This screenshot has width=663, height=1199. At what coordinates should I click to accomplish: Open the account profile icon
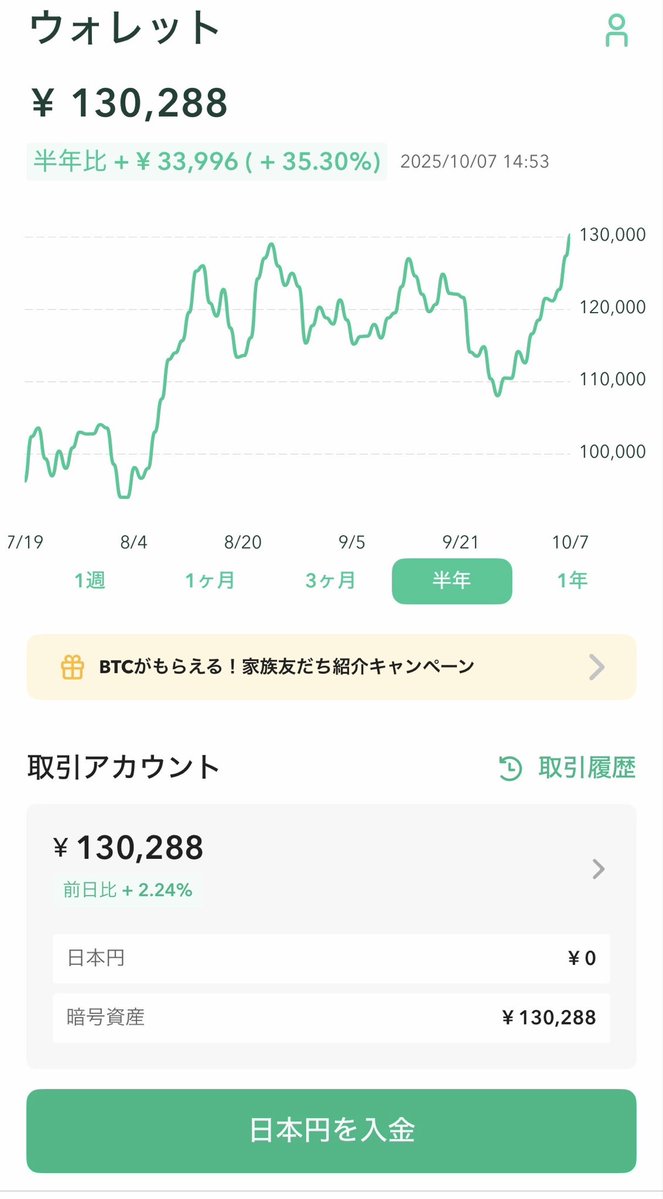pyautogui.click(x=617, y=30)
